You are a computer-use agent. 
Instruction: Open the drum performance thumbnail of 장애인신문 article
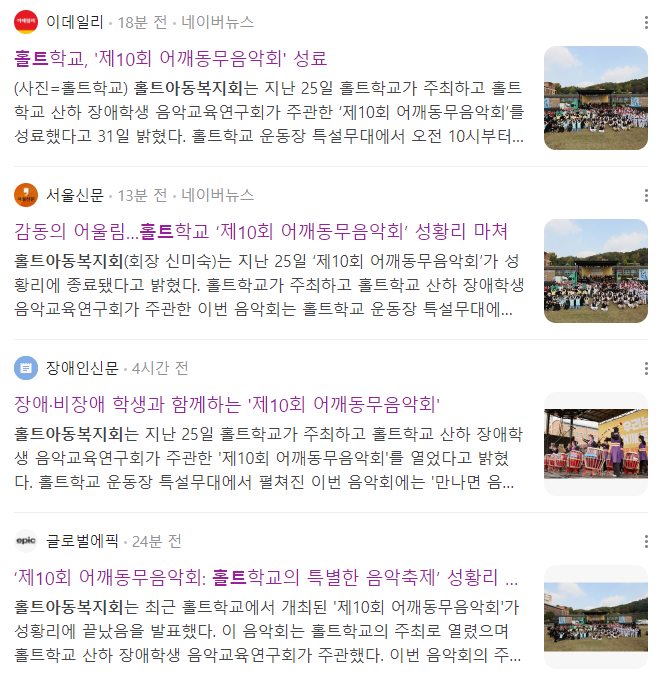[x=595, y=444]
